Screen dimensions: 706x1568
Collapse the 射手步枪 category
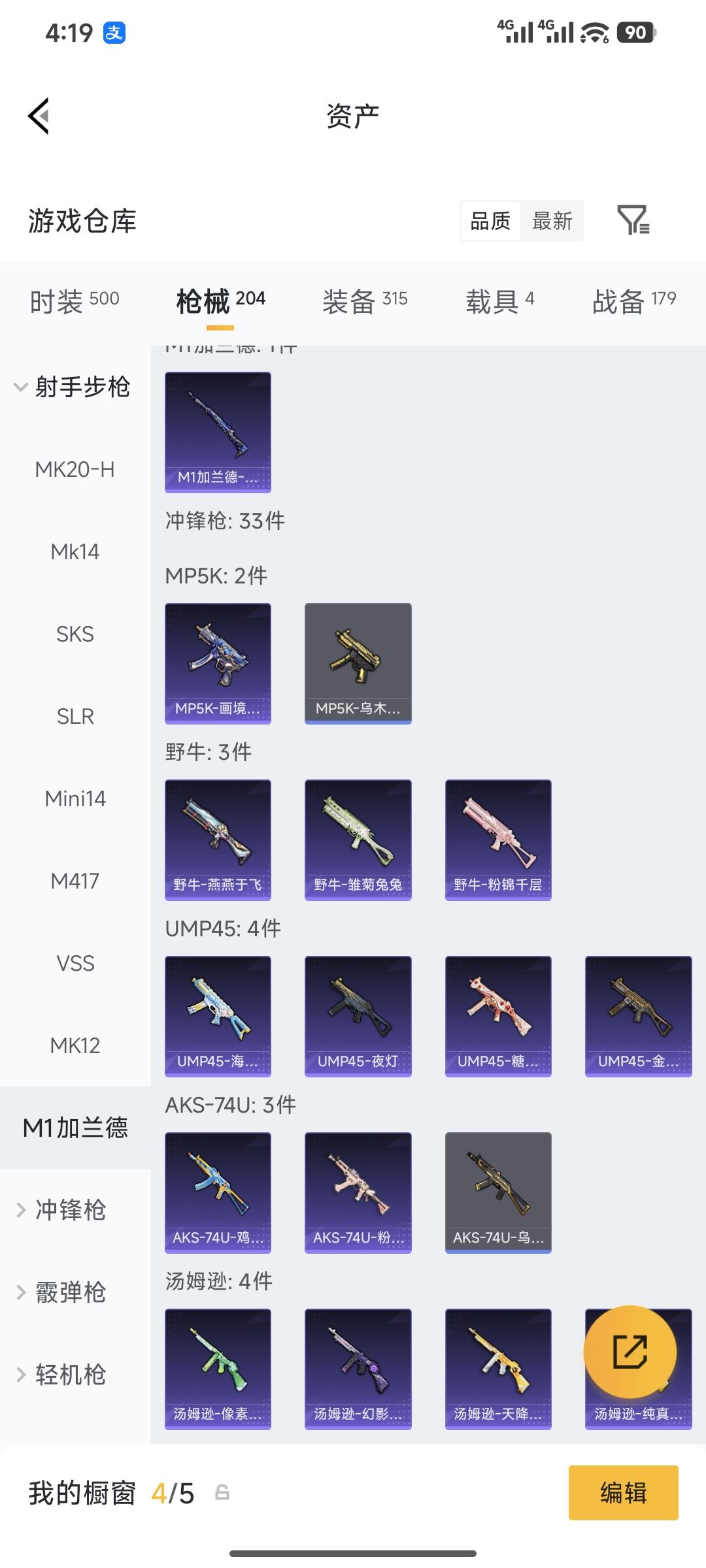coord(72,387)
